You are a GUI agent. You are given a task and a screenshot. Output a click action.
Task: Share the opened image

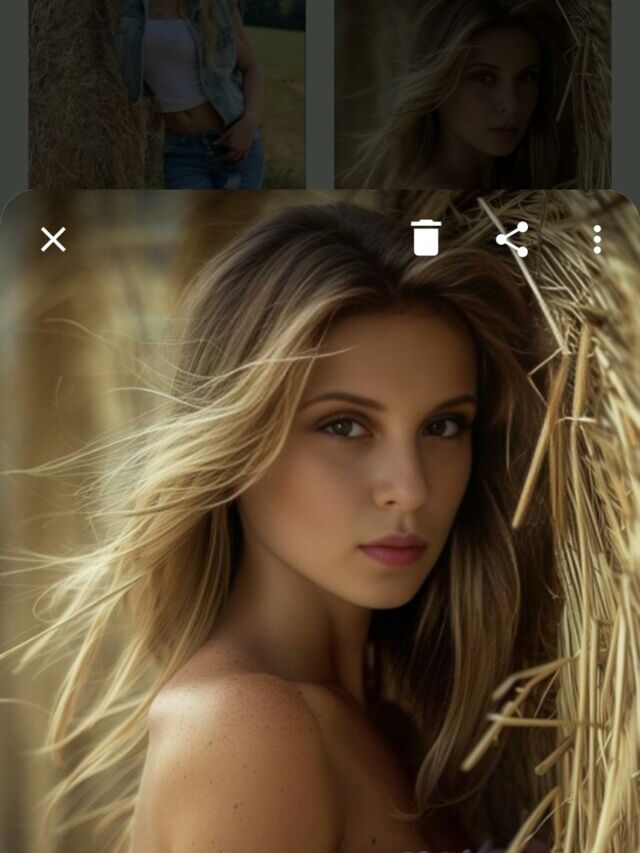click(x=512, y=239)
